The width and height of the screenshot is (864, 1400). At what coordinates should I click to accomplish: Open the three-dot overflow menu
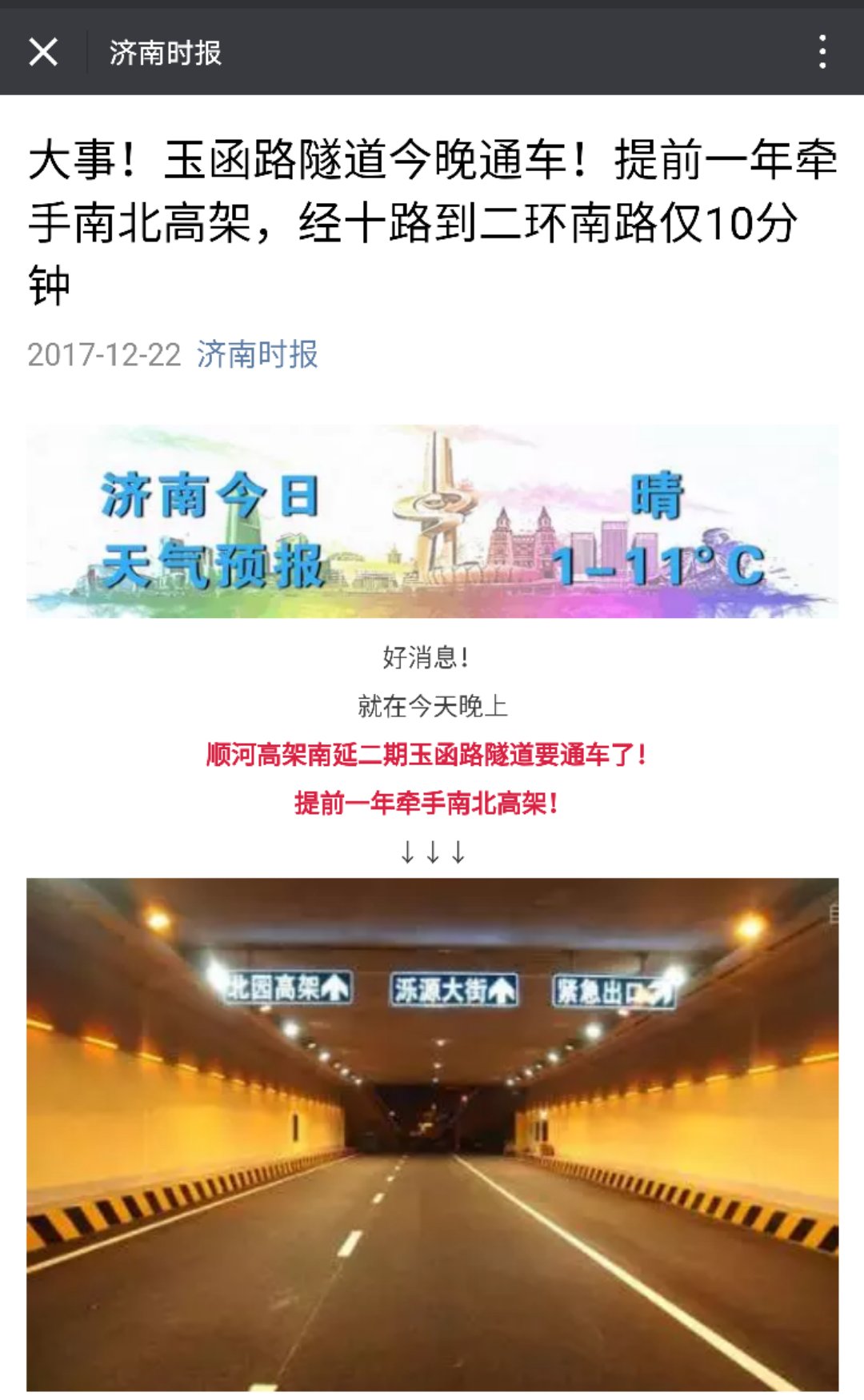point(822,53)
